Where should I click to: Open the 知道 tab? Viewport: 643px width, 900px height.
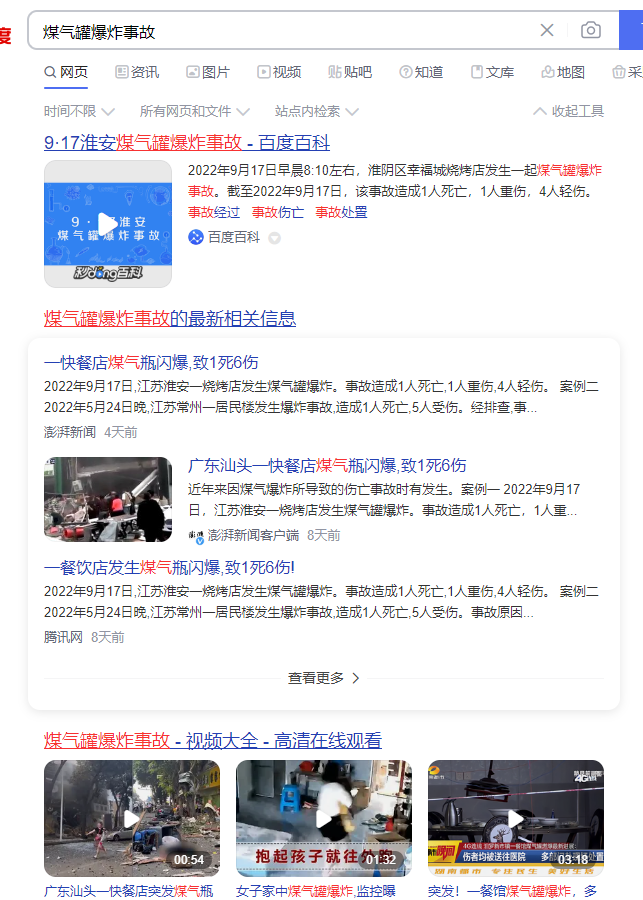coord(421,72)
